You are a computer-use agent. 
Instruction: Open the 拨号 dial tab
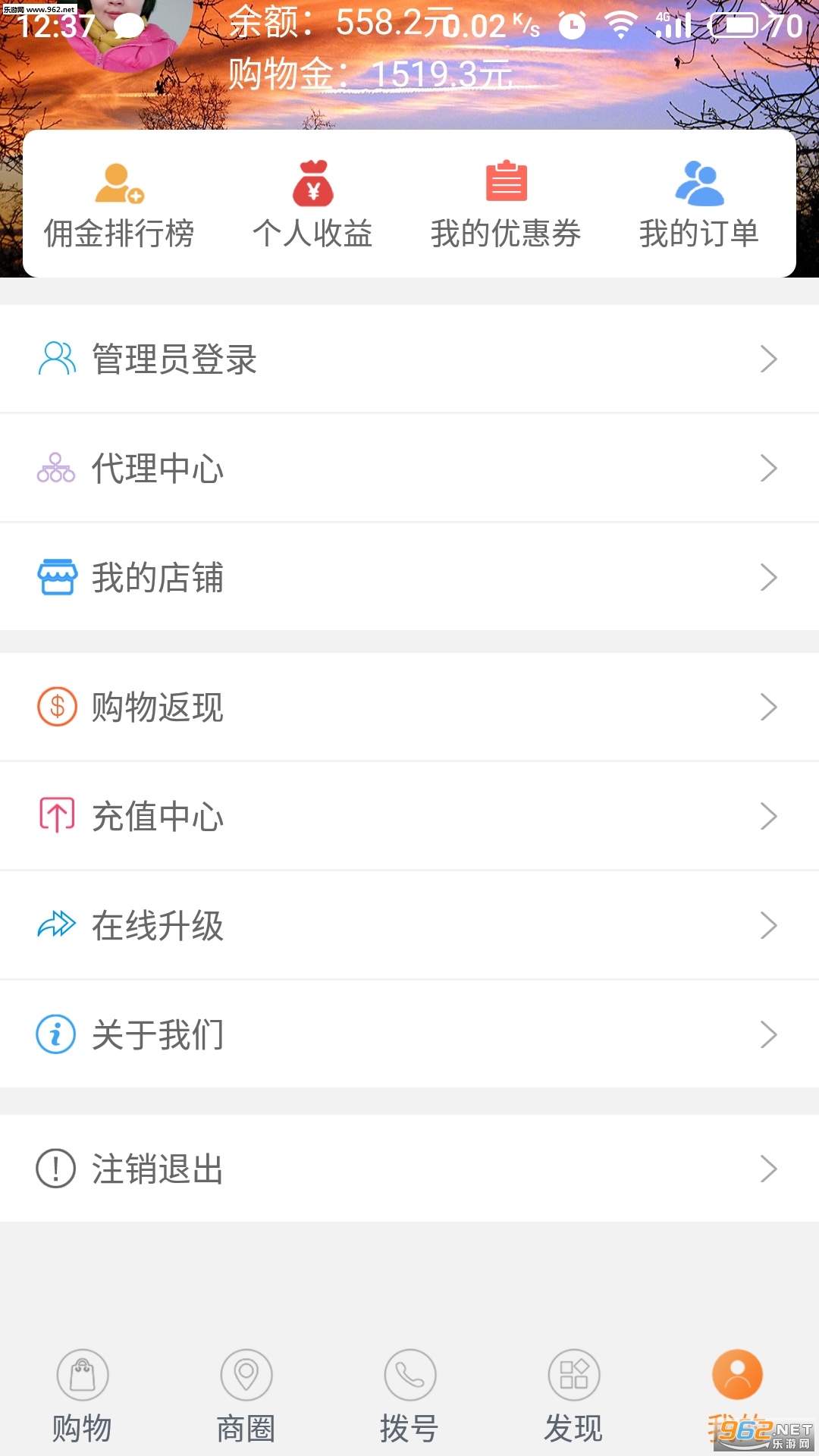coord(409,1395)
